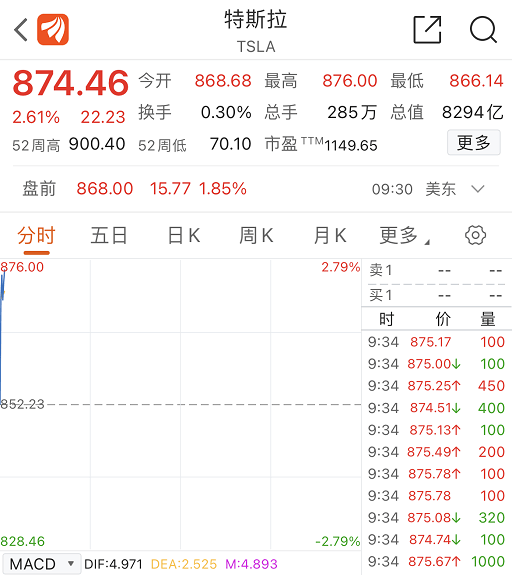Open the 更多 chart period dropdown

404,236
